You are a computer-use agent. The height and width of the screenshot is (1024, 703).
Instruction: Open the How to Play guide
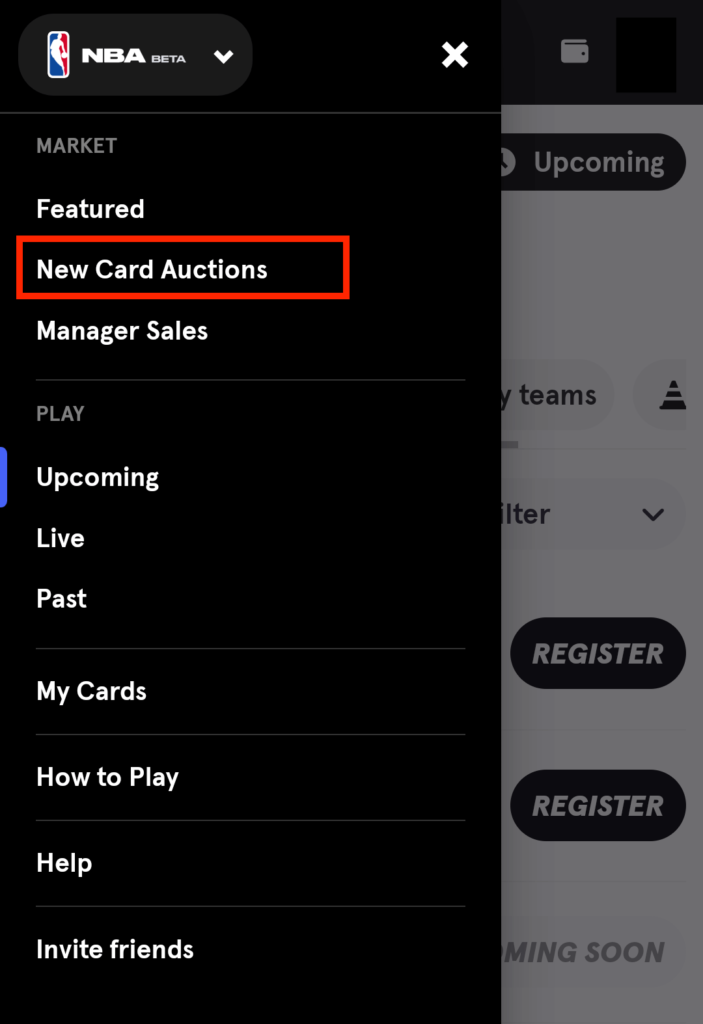pos(108,777)
